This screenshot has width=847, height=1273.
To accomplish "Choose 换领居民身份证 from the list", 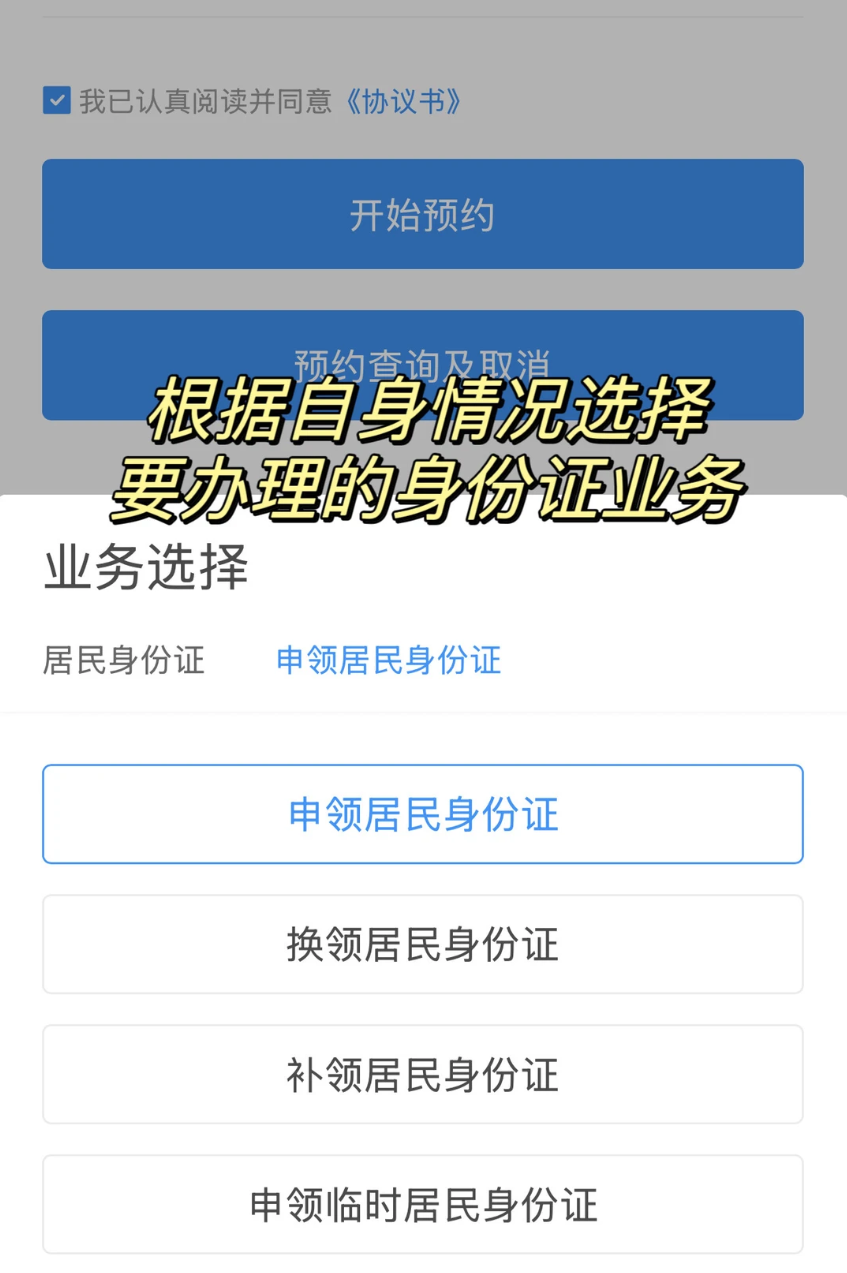I will coord(422,944).
